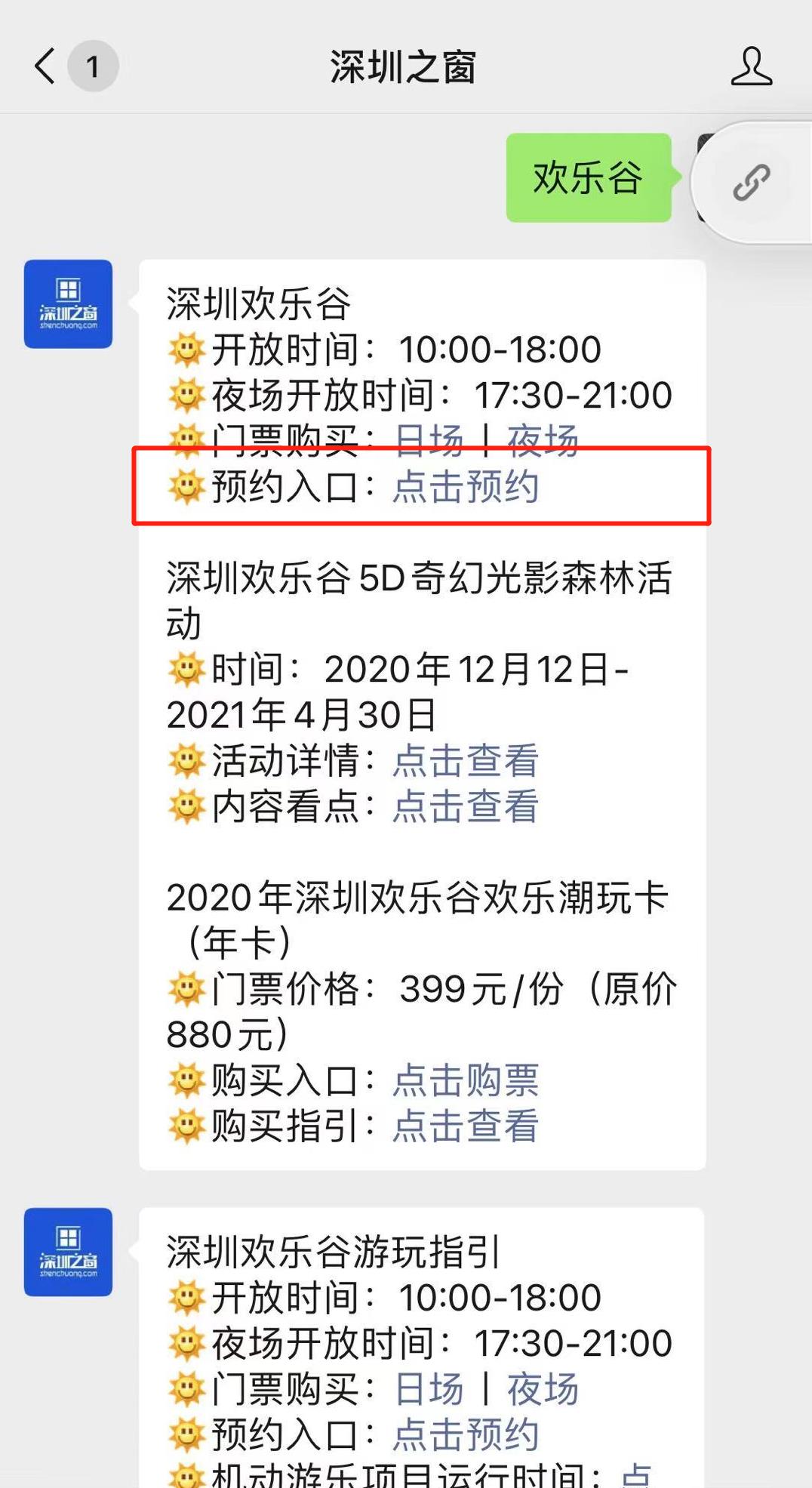Screen dimensions: 812x1488
Task: View 活动详情 via its 点击查看 link
Action: (x=466, y=760)
